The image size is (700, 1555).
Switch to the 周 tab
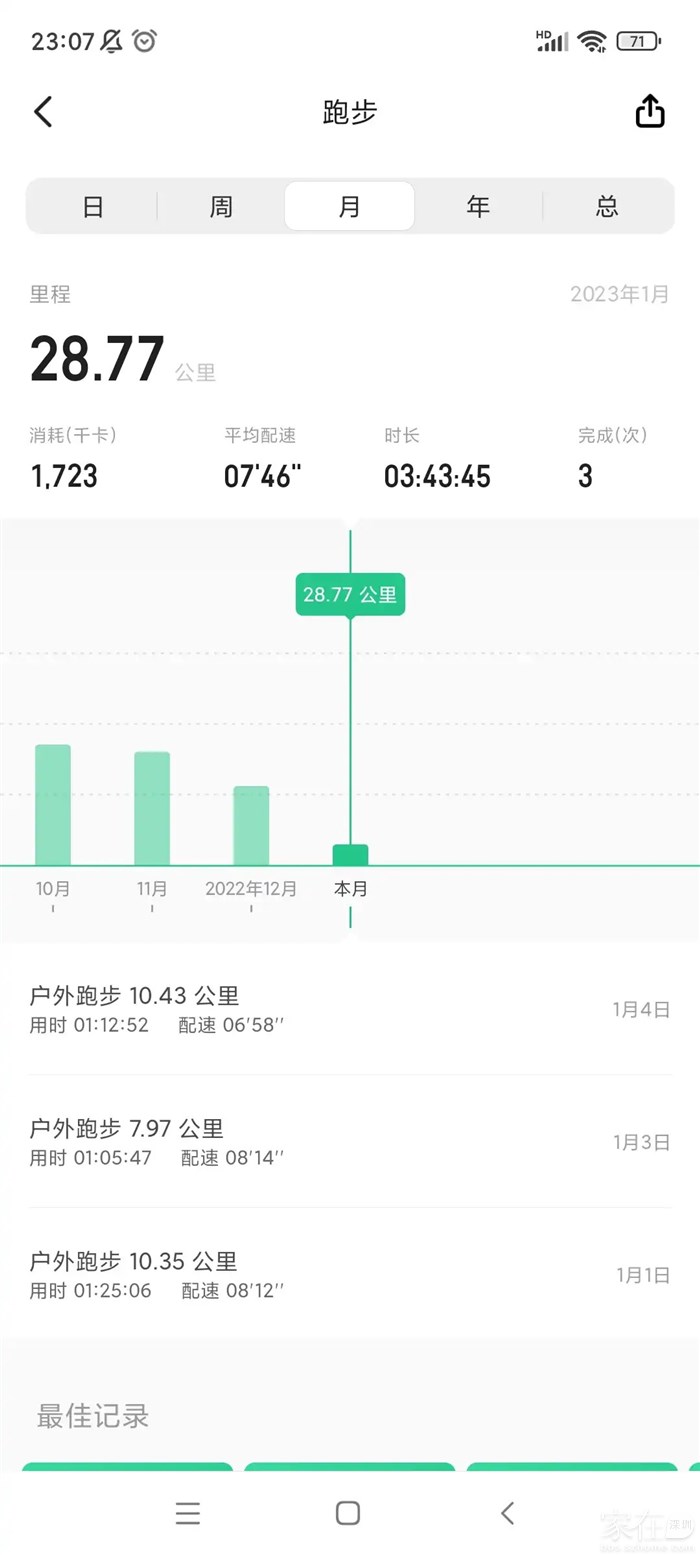(221, 206)
